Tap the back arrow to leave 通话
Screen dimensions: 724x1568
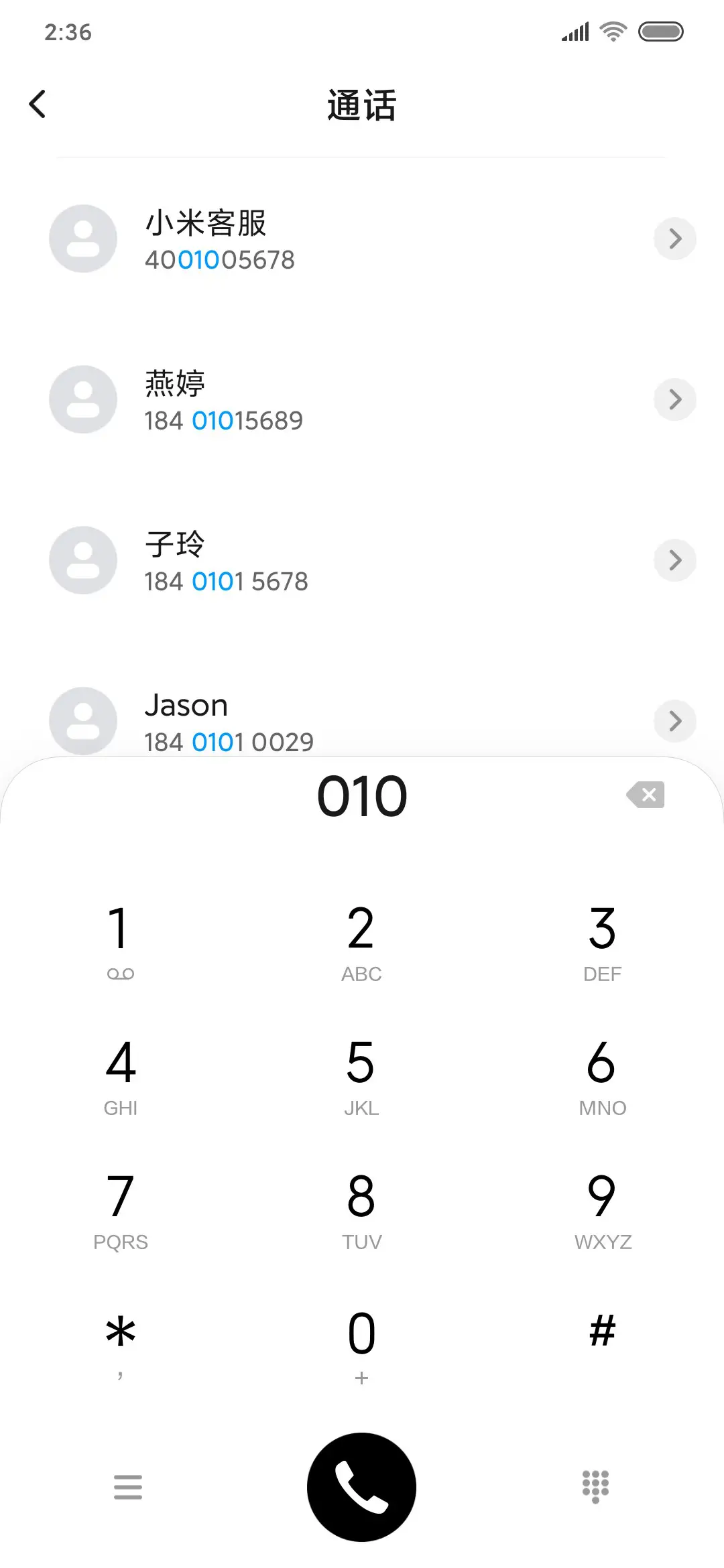pos(38,104)
